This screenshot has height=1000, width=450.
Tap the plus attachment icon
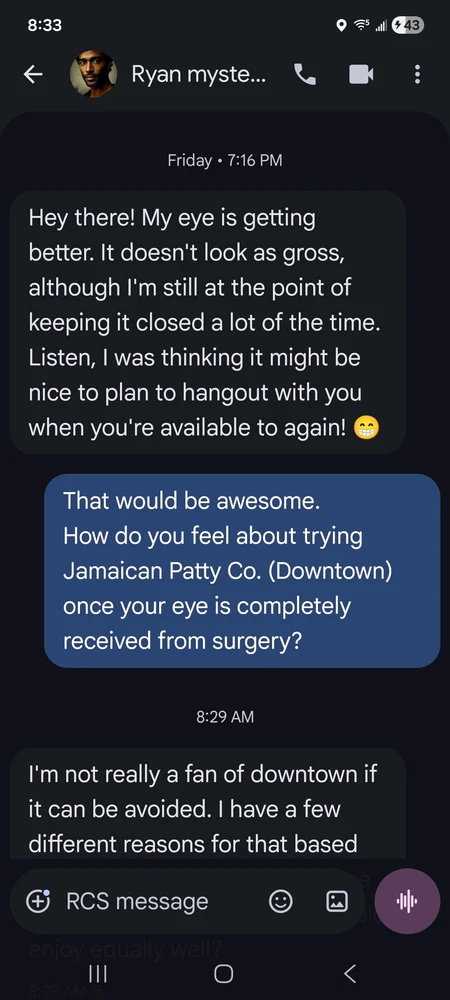(x=38, y=901)
